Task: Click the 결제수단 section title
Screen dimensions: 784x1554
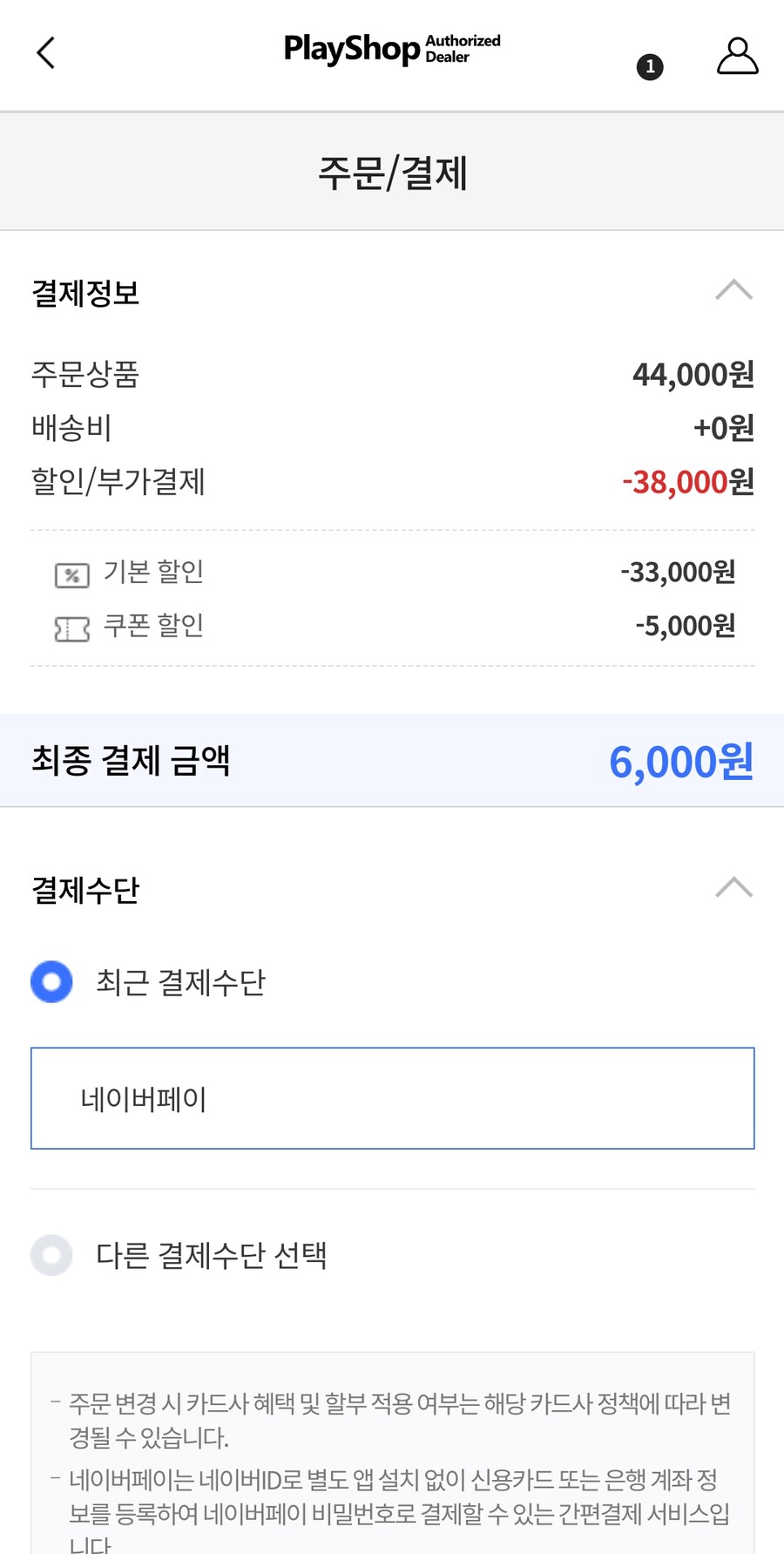Action: click(82, 890)
